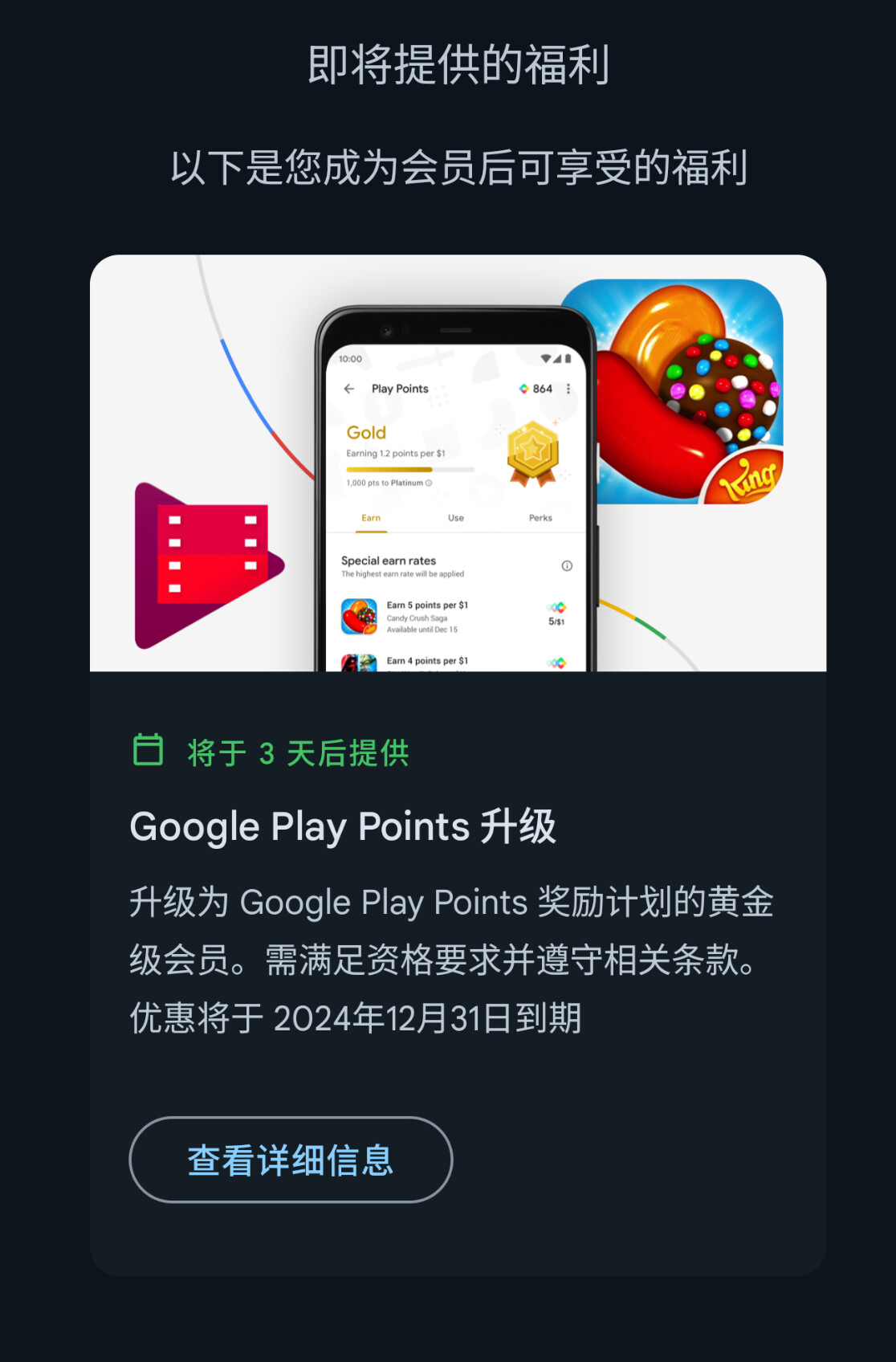The width and height of the screenshot is (896, 1362).
Task: Tap the 查看详细信息 button
Action: tap(291, 1160)
